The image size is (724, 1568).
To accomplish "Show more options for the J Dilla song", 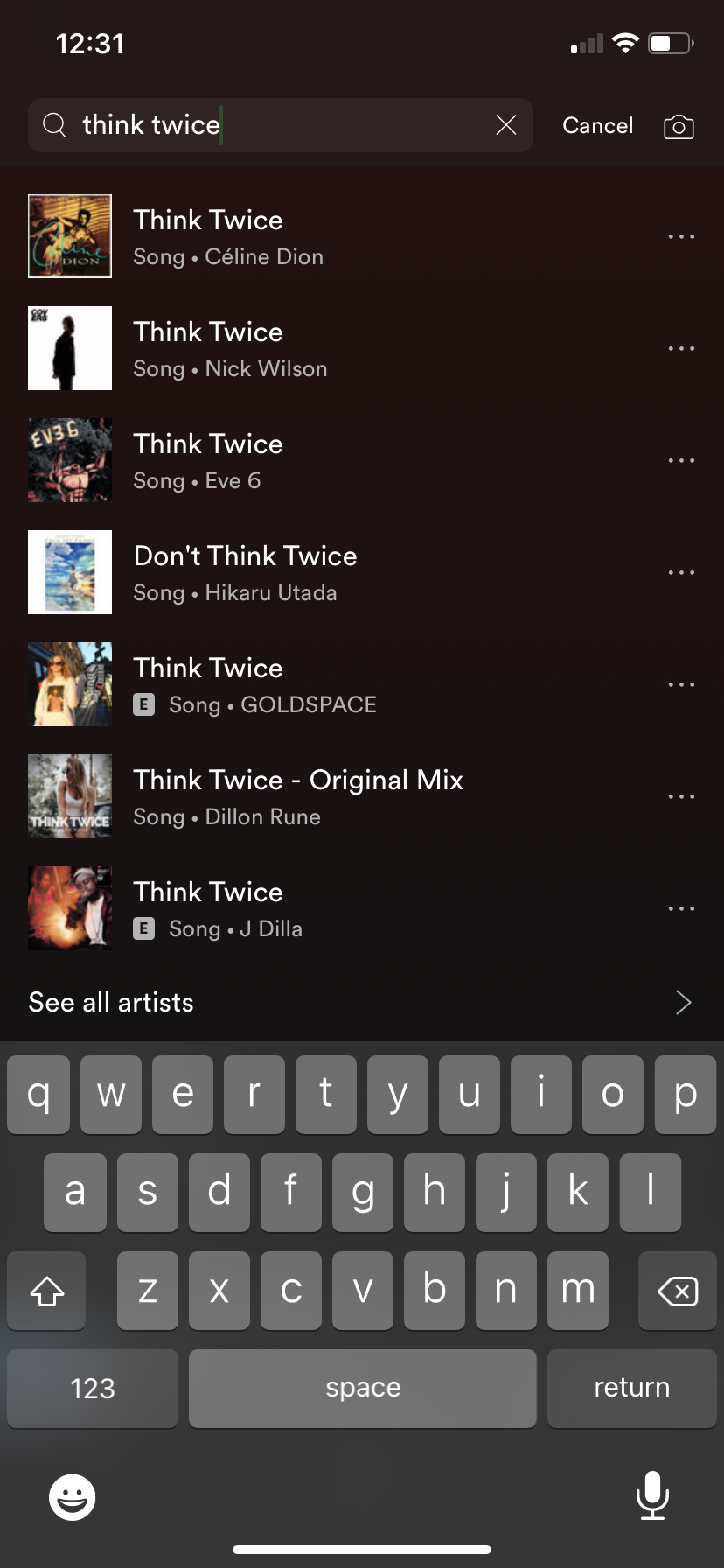I will (x=681, y=908).
